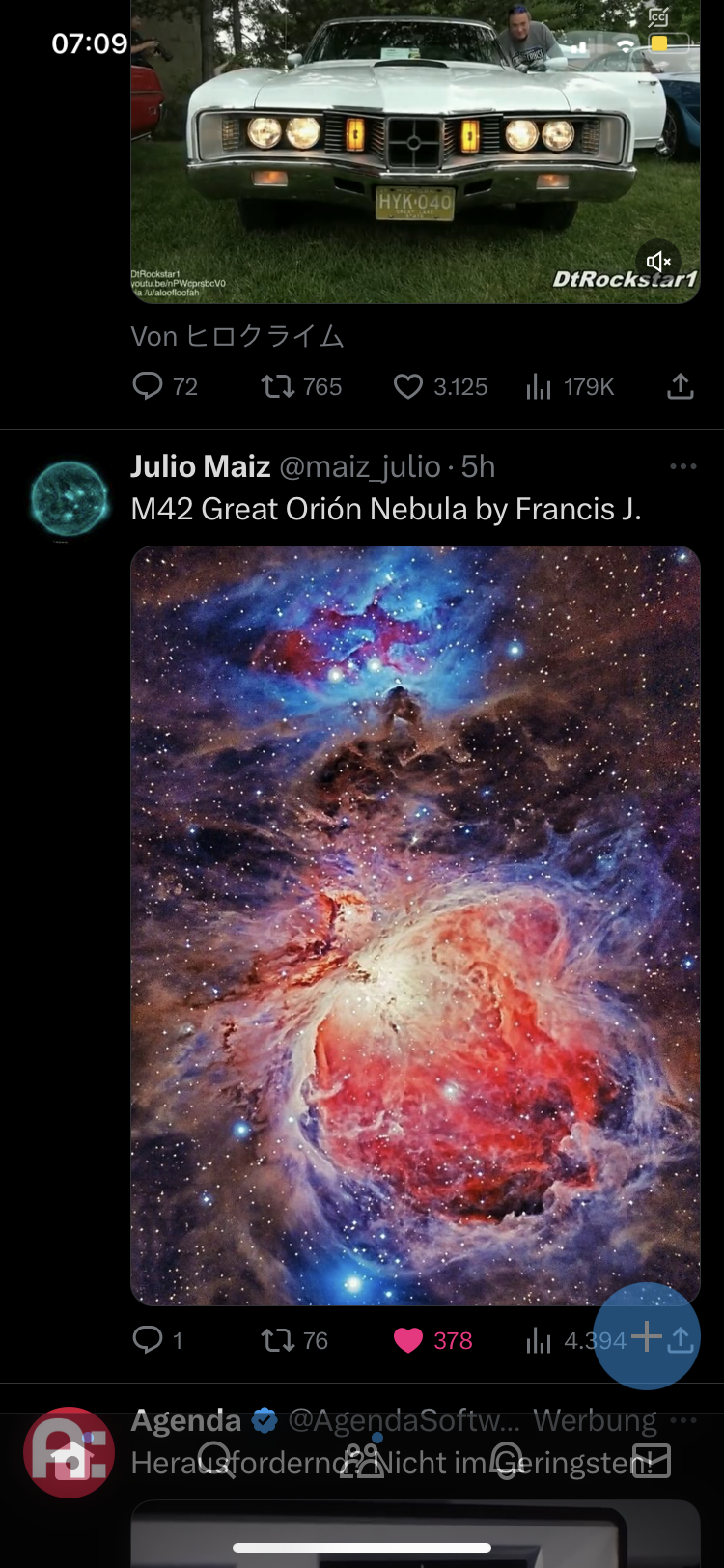
Task: Unlike Julio Maiz's post with 378 likes
Action: tap(408, 1340)
